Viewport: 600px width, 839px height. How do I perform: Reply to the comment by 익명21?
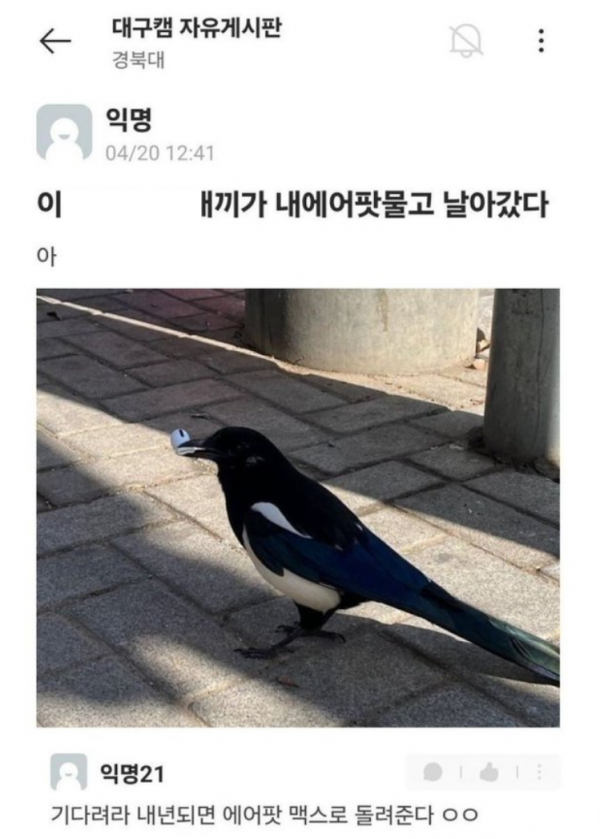pyautogui.click(x=434, y=772)
